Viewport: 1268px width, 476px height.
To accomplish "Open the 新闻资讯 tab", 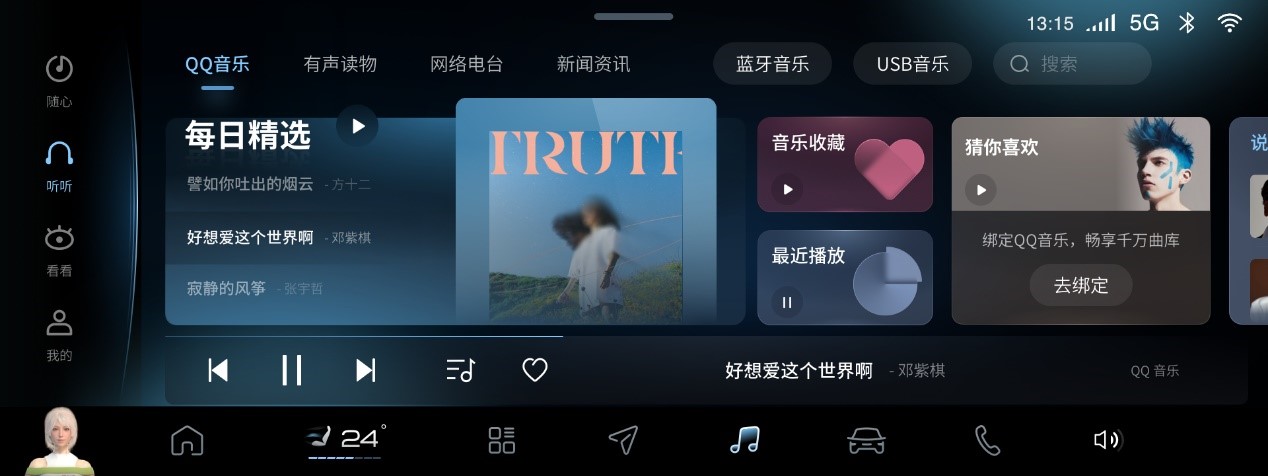I will [x=593, y=64].
